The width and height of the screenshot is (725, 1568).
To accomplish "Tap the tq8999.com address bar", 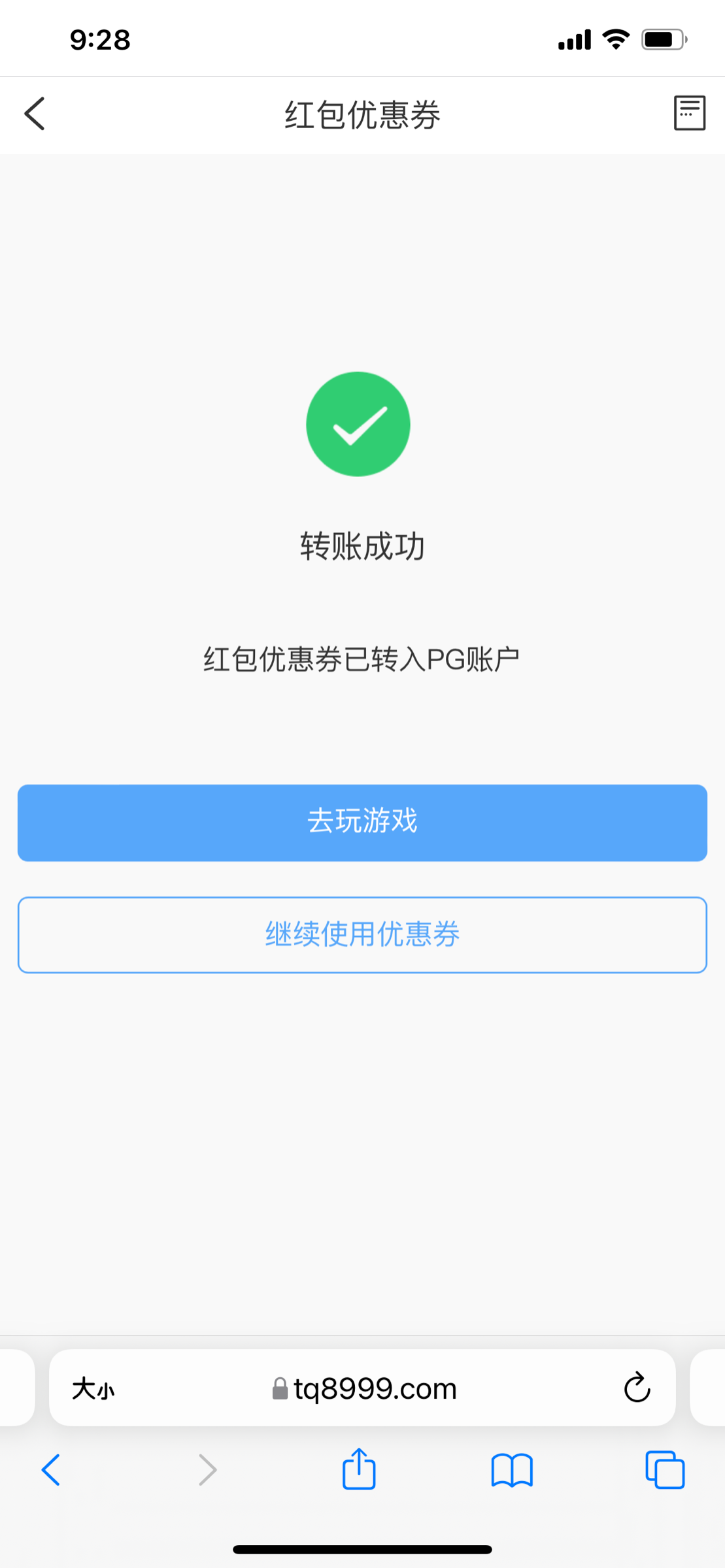I will coord(363,1388).
